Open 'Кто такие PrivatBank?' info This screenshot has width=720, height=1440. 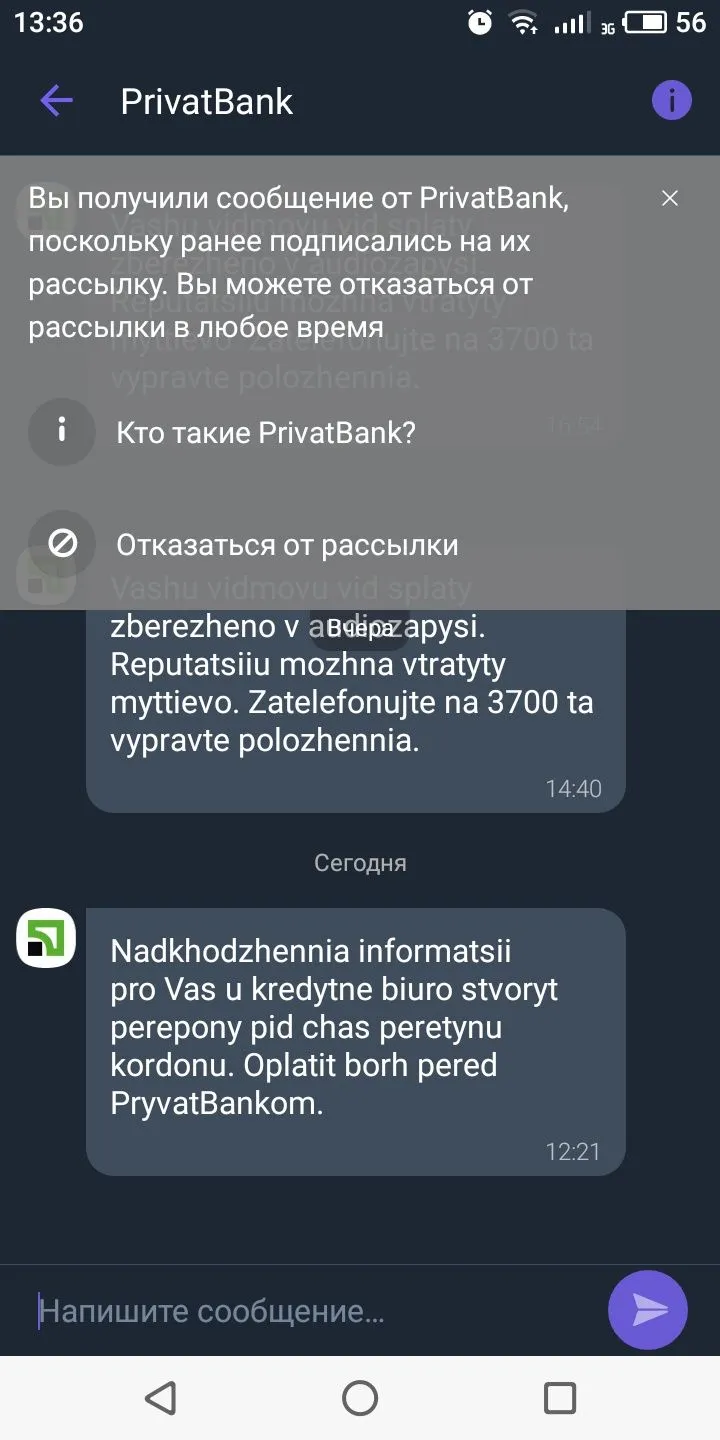[265, 432]
